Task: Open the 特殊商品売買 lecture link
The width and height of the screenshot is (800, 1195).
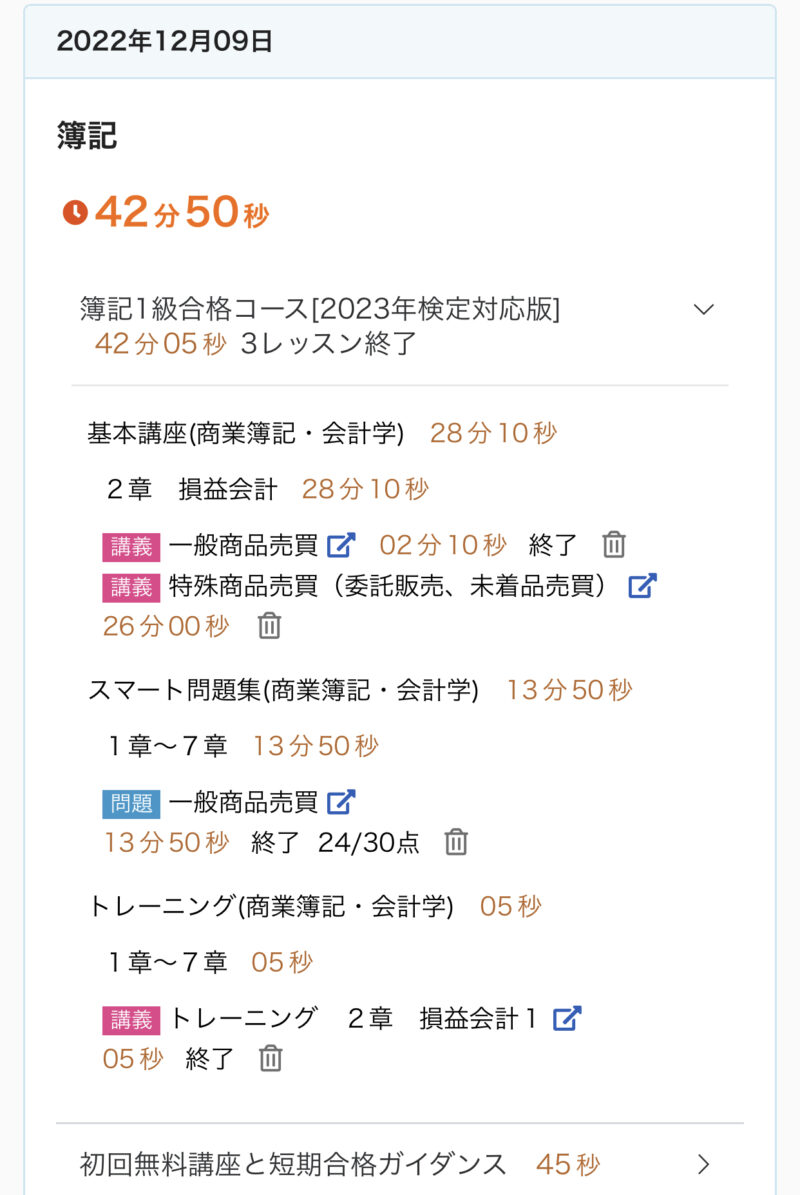Action: point(642,586)
